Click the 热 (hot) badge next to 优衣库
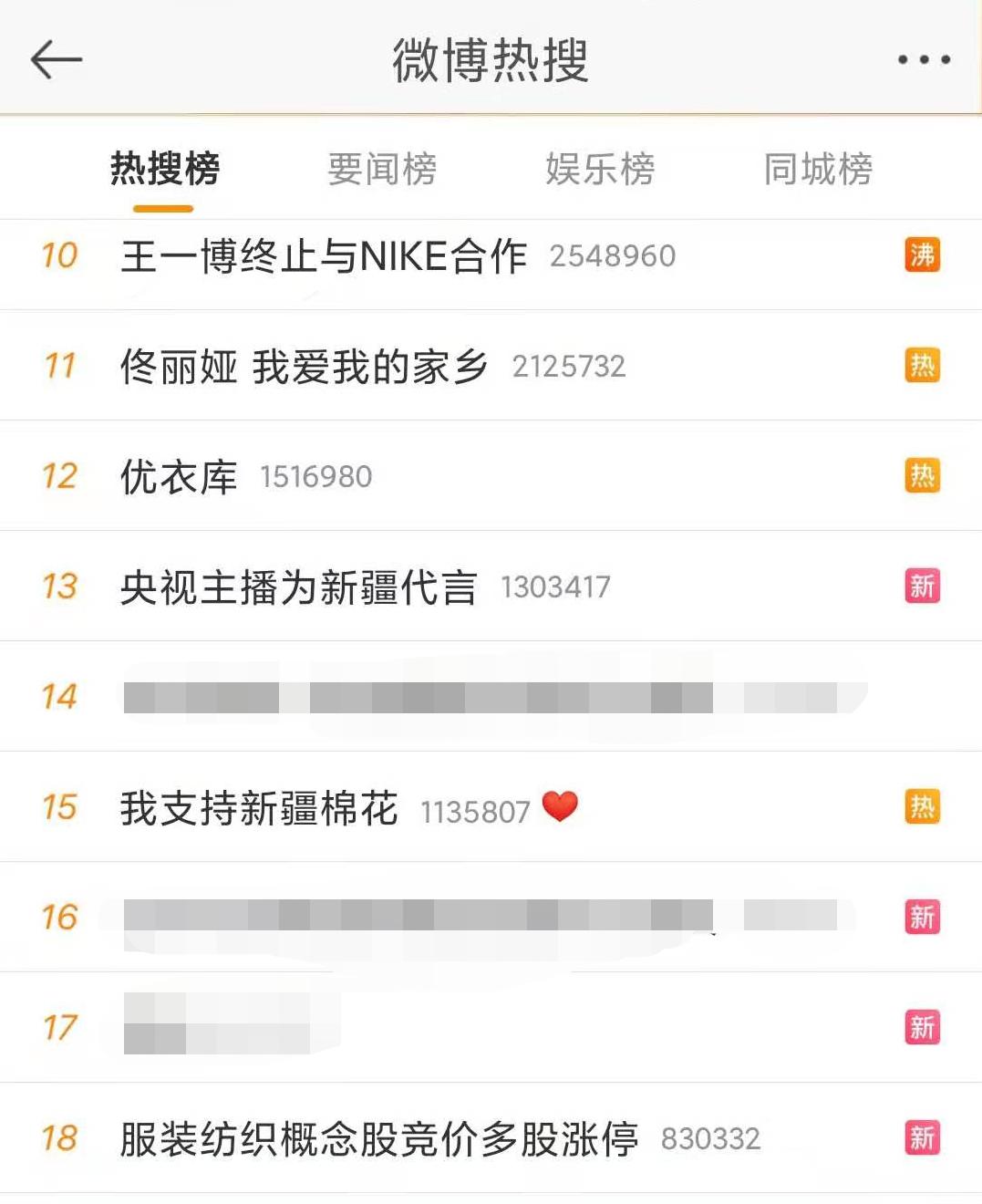982x1204 pixels. [x=922, y=476]
